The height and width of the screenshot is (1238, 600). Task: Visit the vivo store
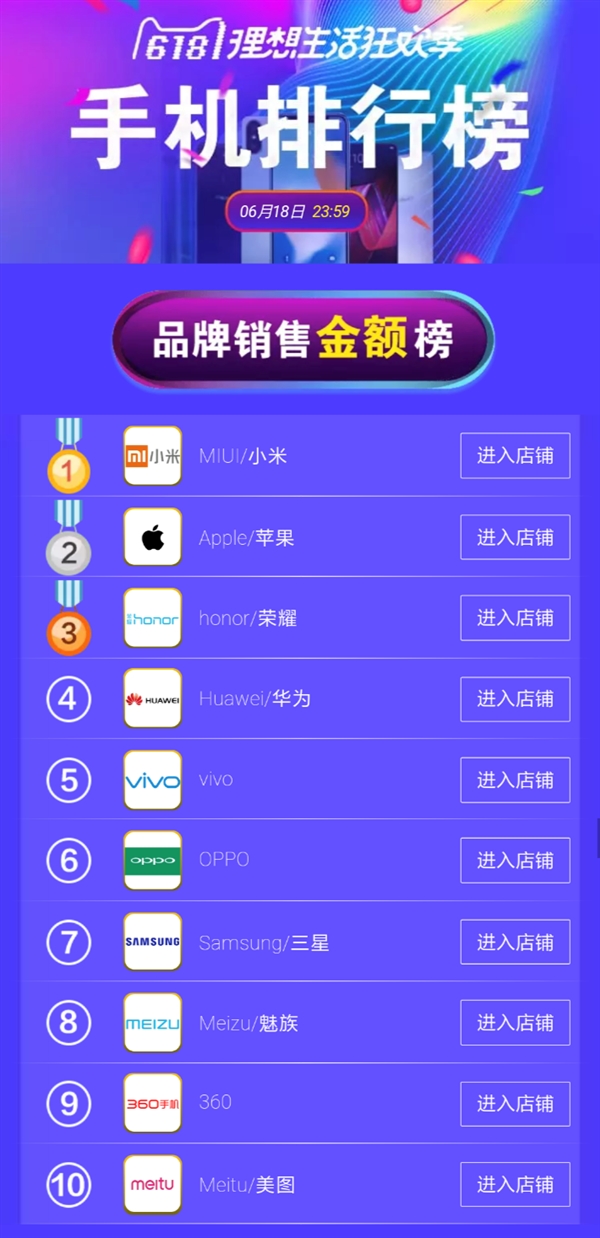515,780
